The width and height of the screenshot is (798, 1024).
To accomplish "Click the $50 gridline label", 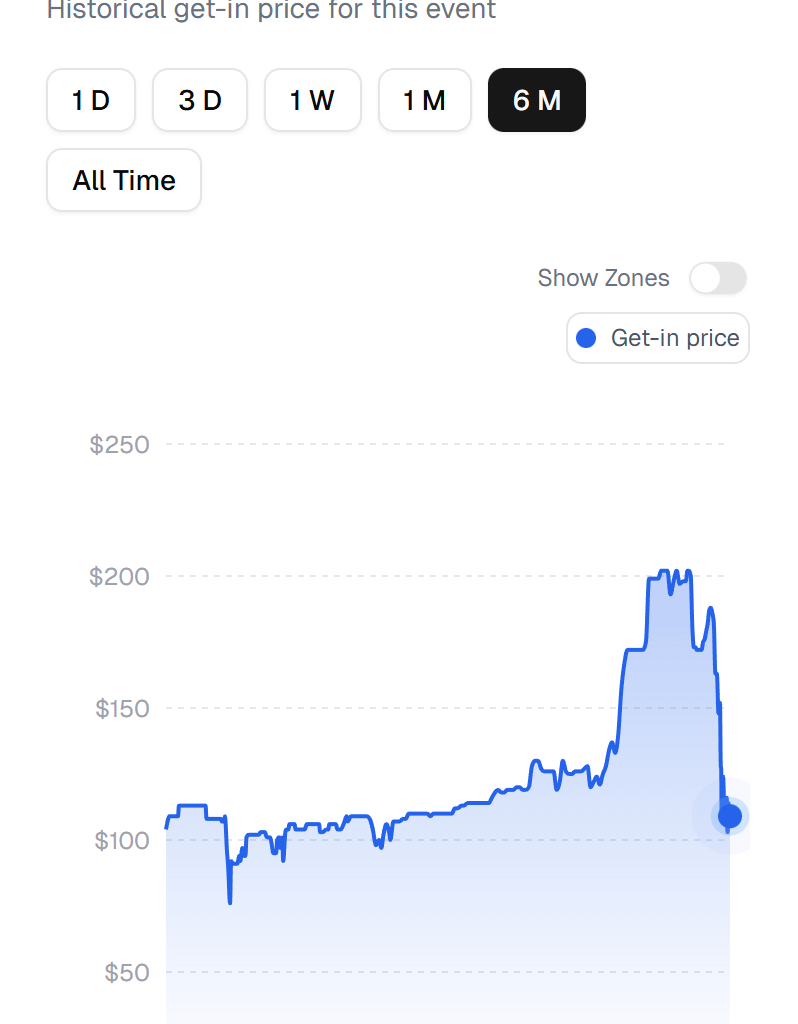I will tap(120, 972).
